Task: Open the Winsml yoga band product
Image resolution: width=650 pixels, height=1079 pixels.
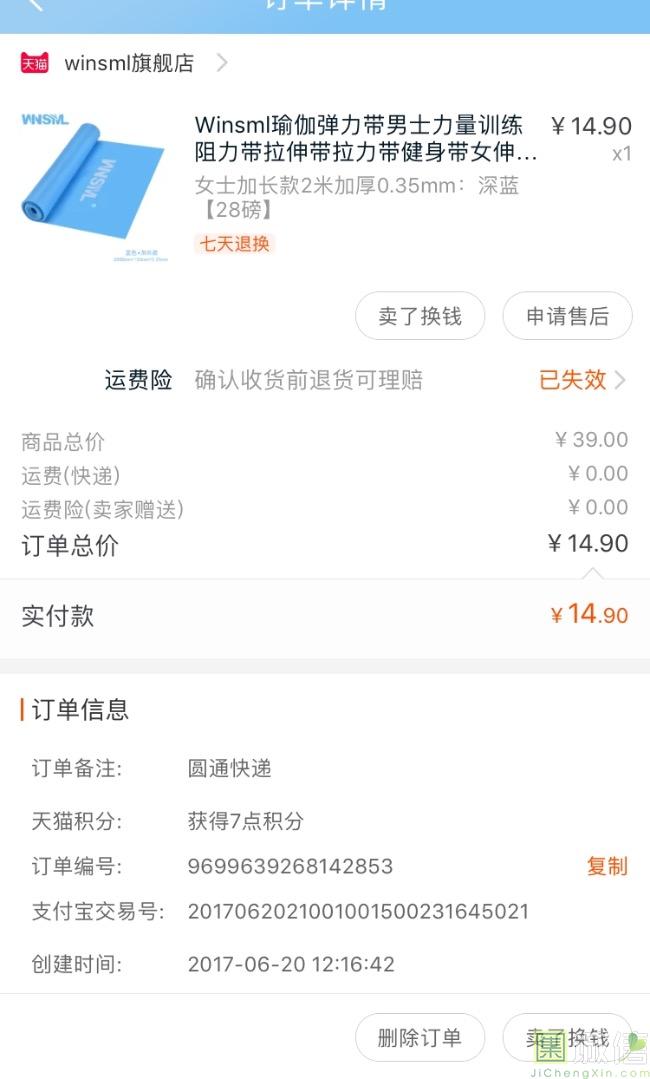Action: coord(365,139)
